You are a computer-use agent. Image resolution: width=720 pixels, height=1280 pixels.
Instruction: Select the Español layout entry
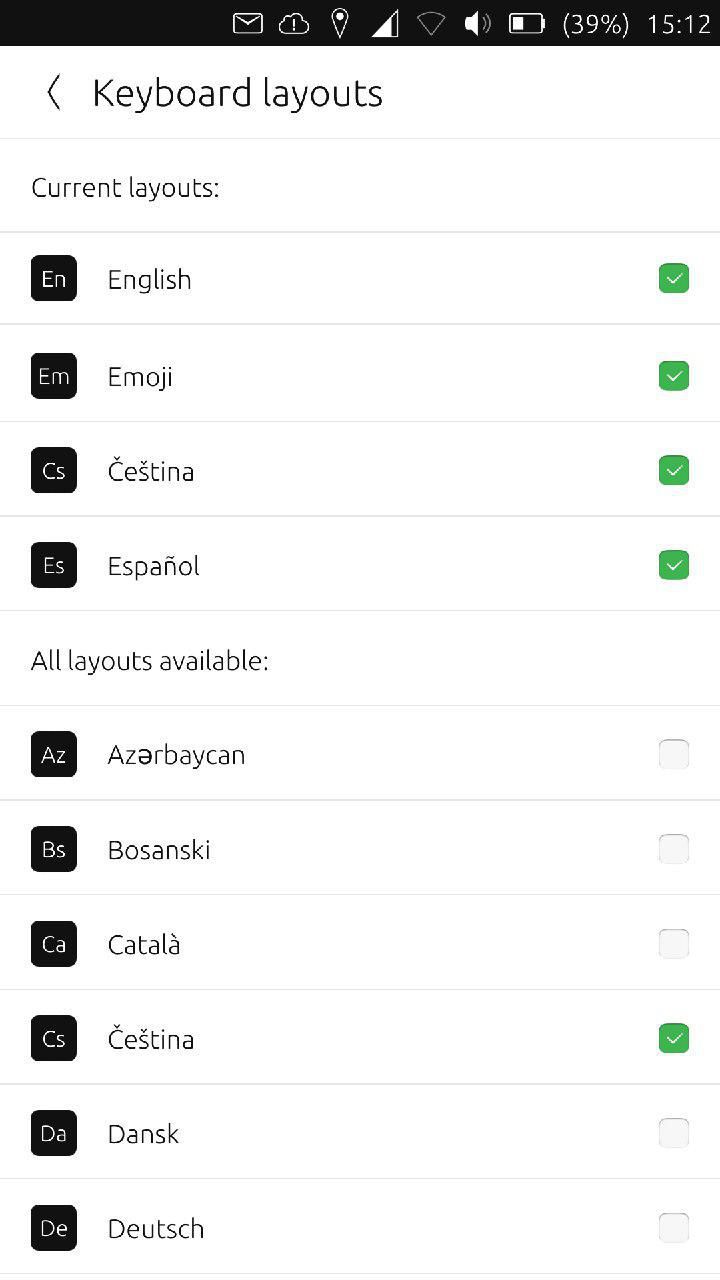(300, 564)
